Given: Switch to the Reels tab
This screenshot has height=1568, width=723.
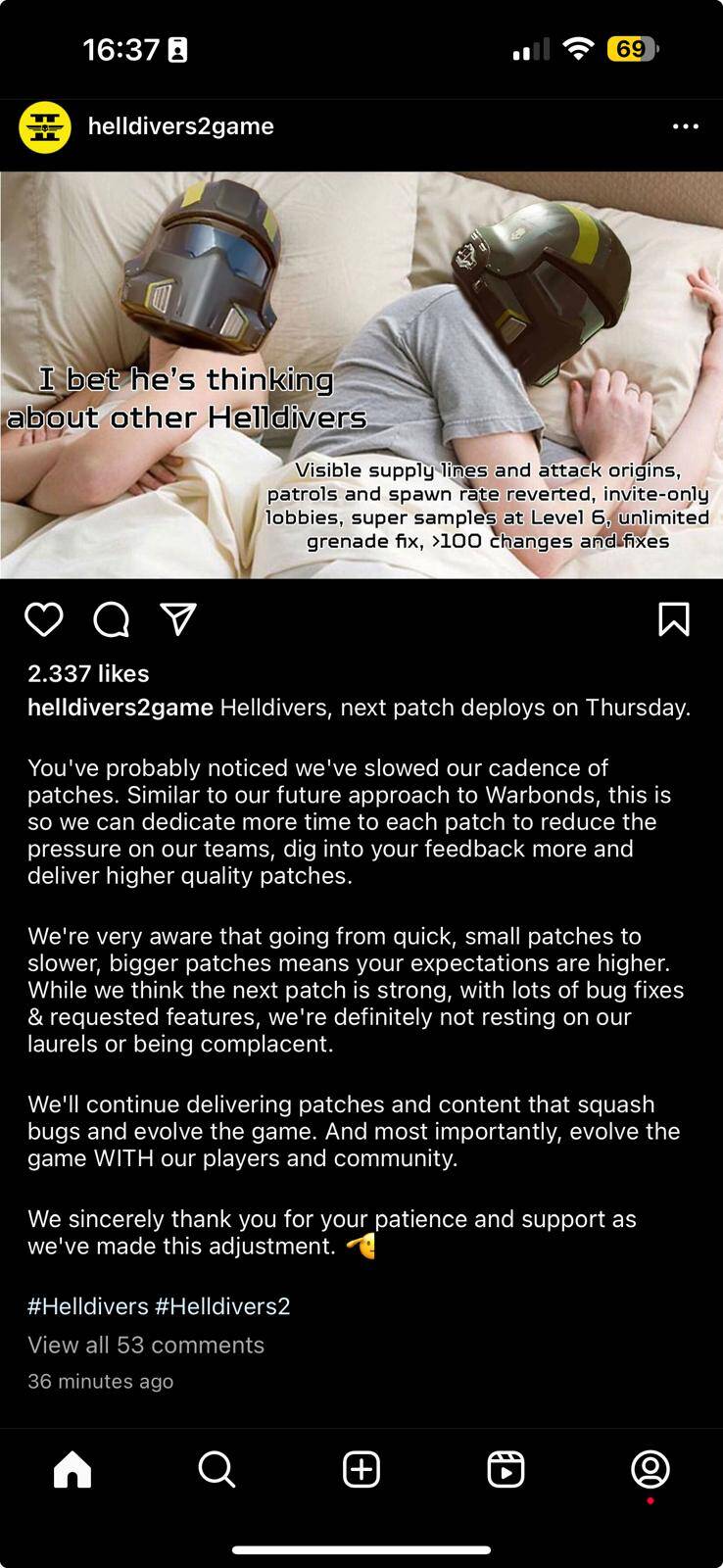Looking at the screenshot, I should click(506, 1469).
